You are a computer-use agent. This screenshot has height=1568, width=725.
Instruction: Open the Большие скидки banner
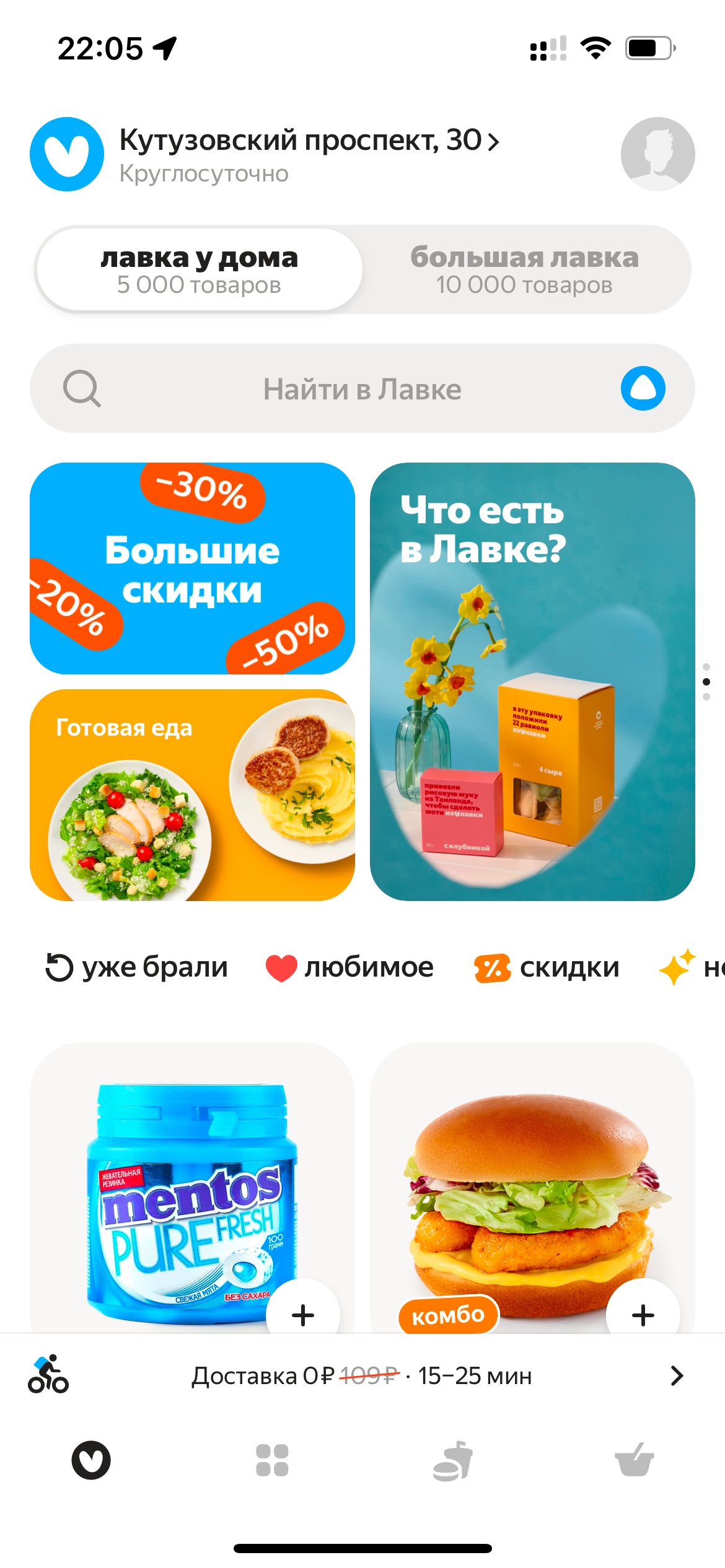click(x=192, y=568)
